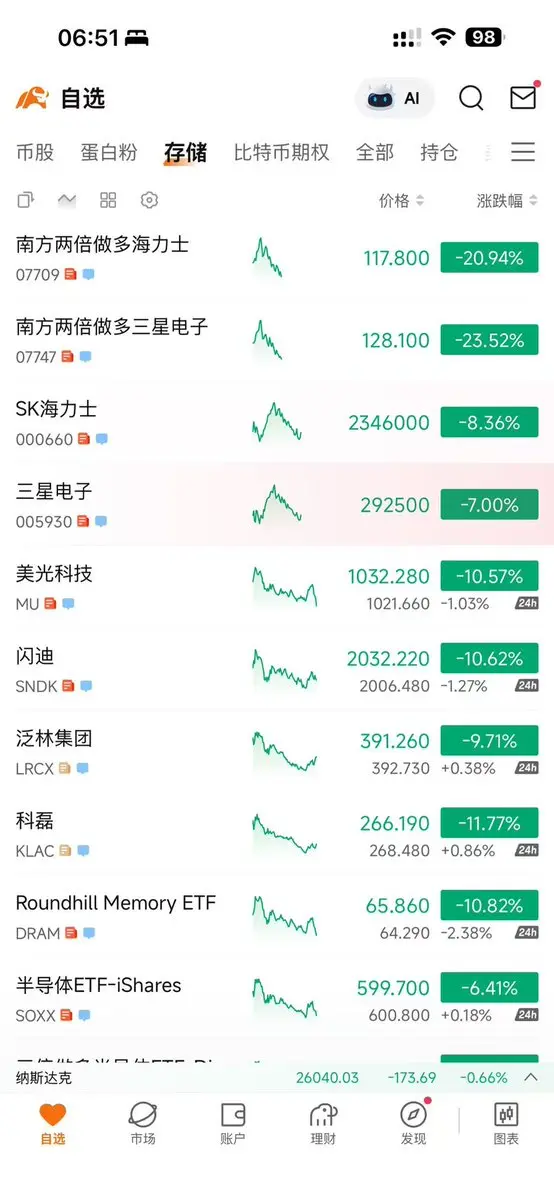View 闪迪 SNDK stock row
The width and height of the screenshot is (554, 1199).
pyautogui.click(x=277, y=670)
